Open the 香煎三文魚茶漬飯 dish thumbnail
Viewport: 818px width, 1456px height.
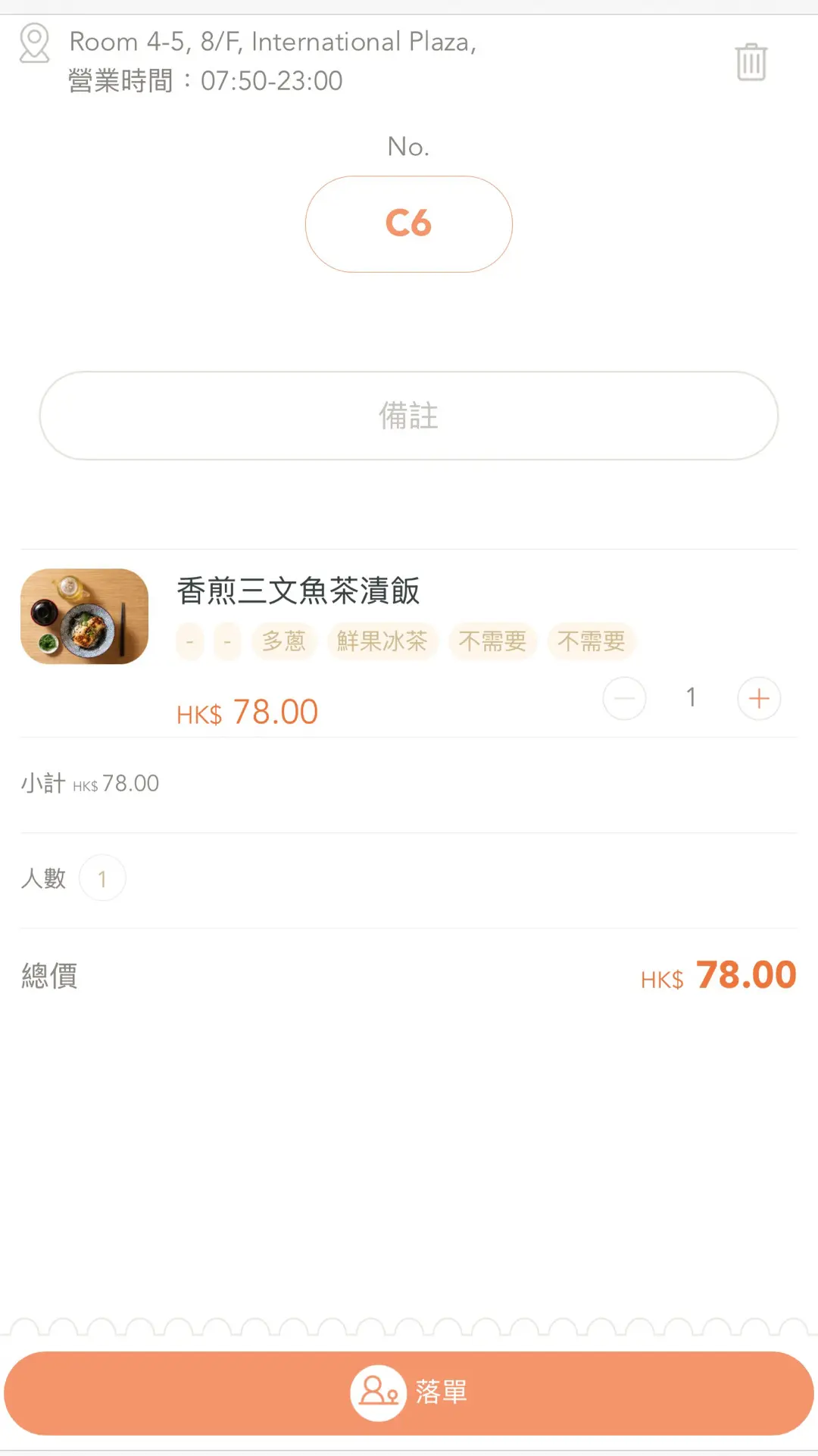(x=84, y=616)
